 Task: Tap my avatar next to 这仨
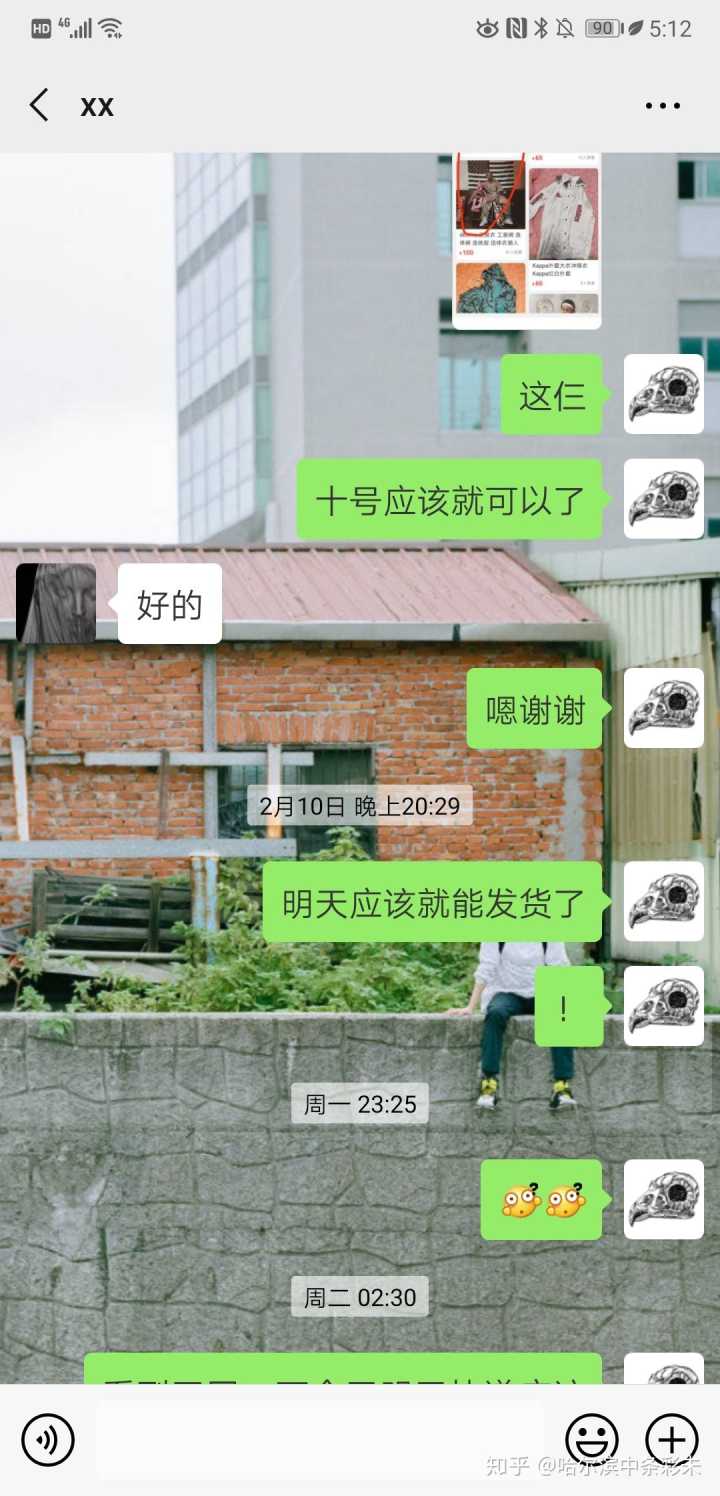tap(664, 394)
